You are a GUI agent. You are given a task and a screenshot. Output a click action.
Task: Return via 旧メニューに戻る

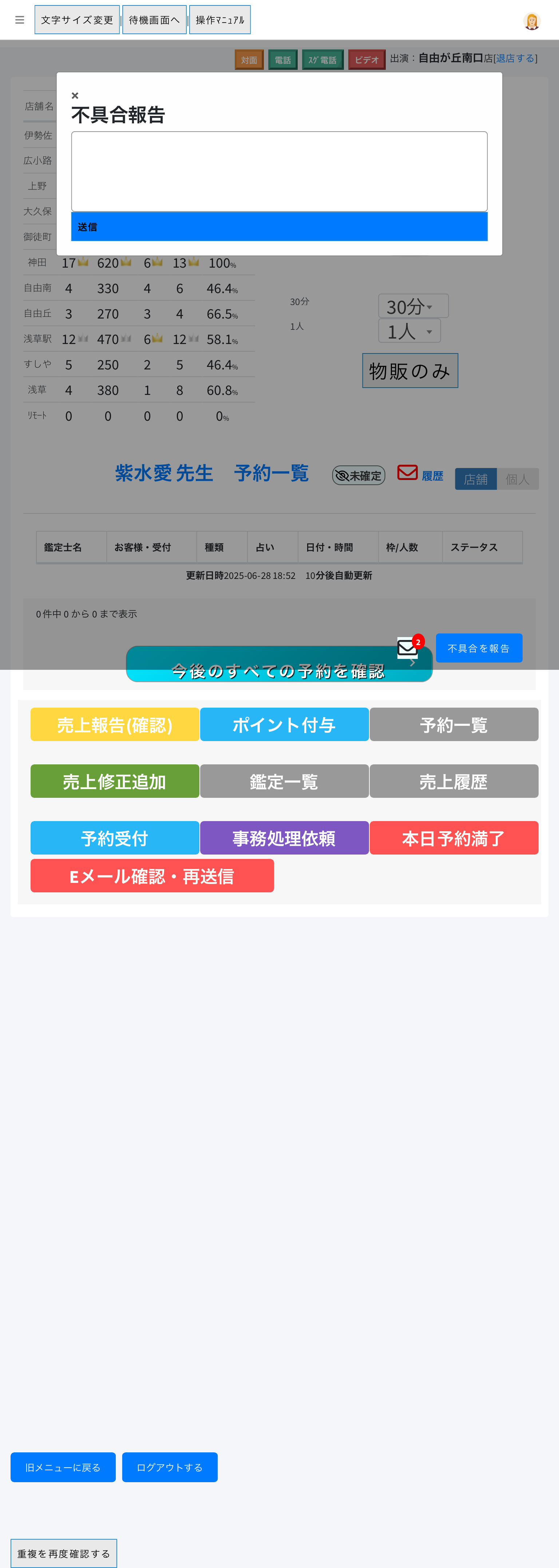pos(63,1467)
